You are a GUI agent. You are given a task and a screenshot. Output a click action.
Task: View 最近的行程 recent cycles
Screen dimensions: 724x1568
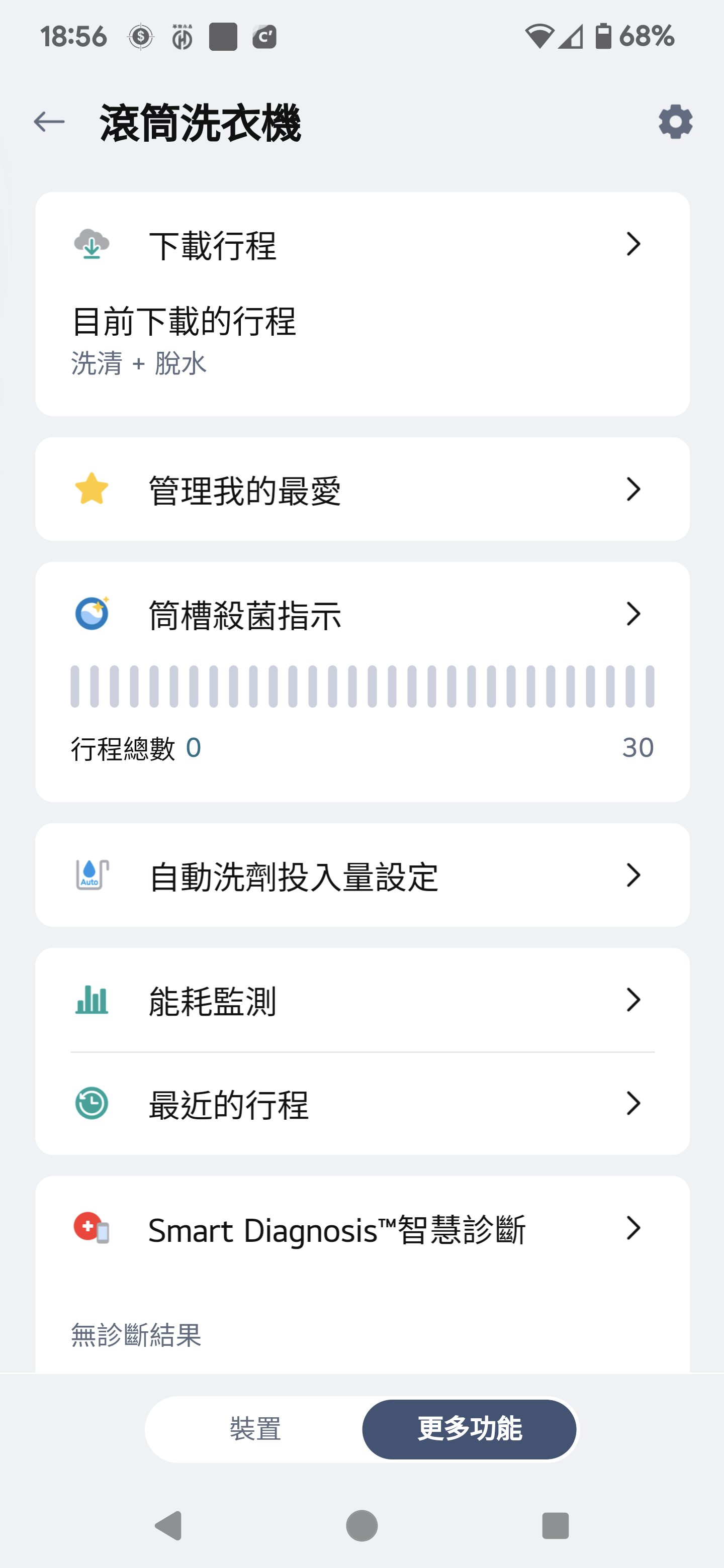363,1104
